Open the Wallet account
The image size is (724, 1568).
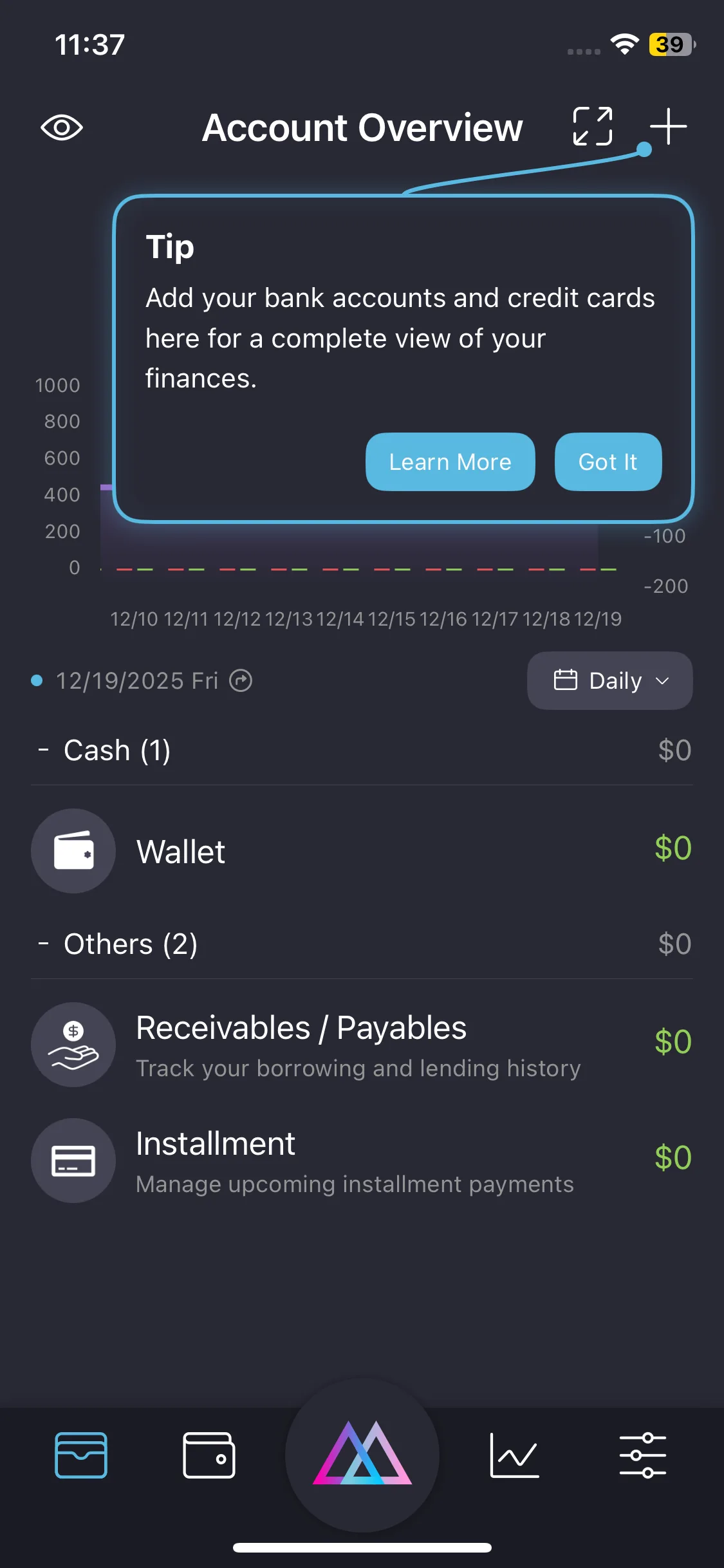coord(362,851)
